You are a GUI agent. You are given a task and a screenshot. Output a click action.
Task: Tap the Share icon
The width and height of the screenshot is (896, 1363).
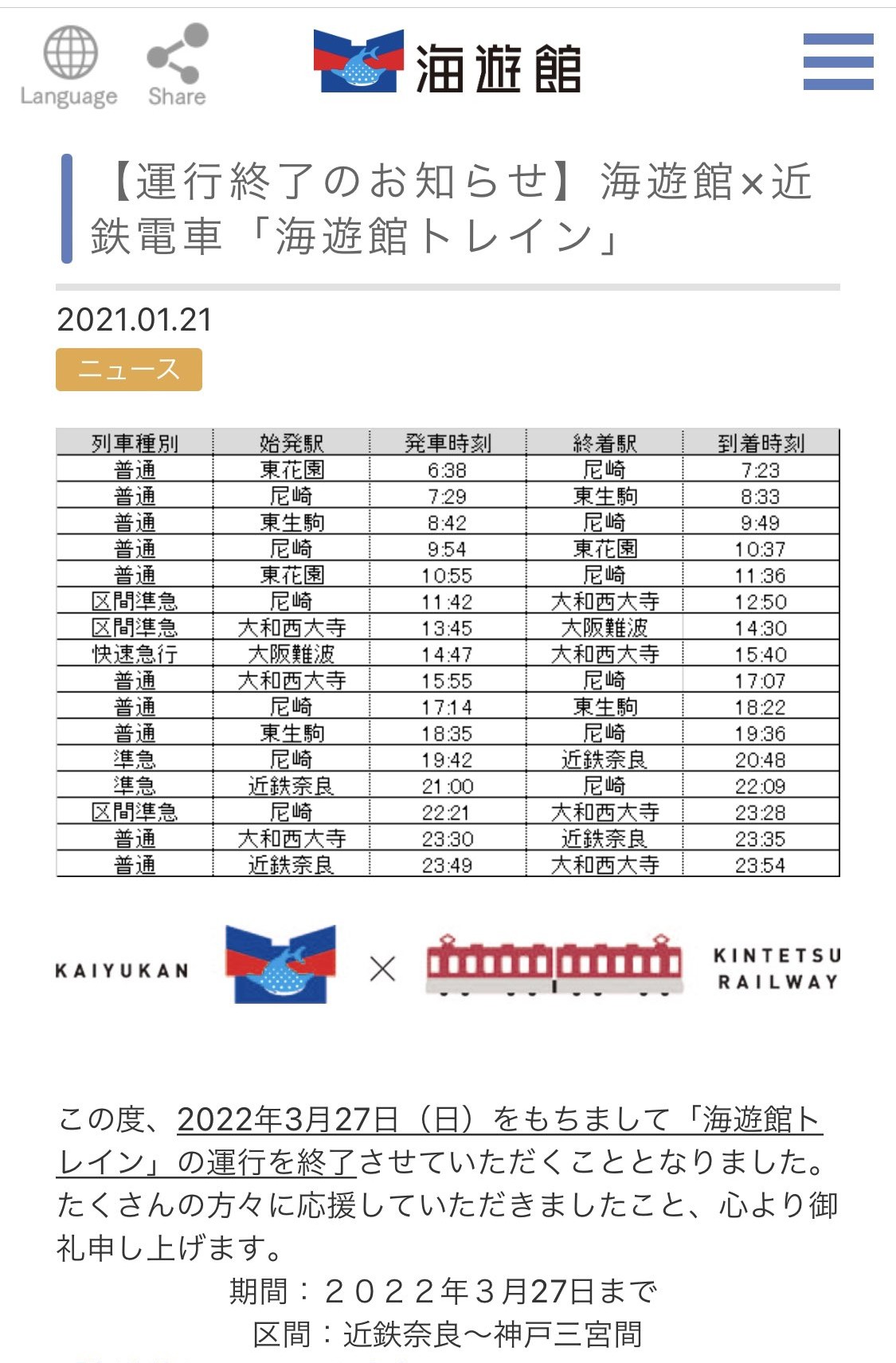tap(177, 65)
